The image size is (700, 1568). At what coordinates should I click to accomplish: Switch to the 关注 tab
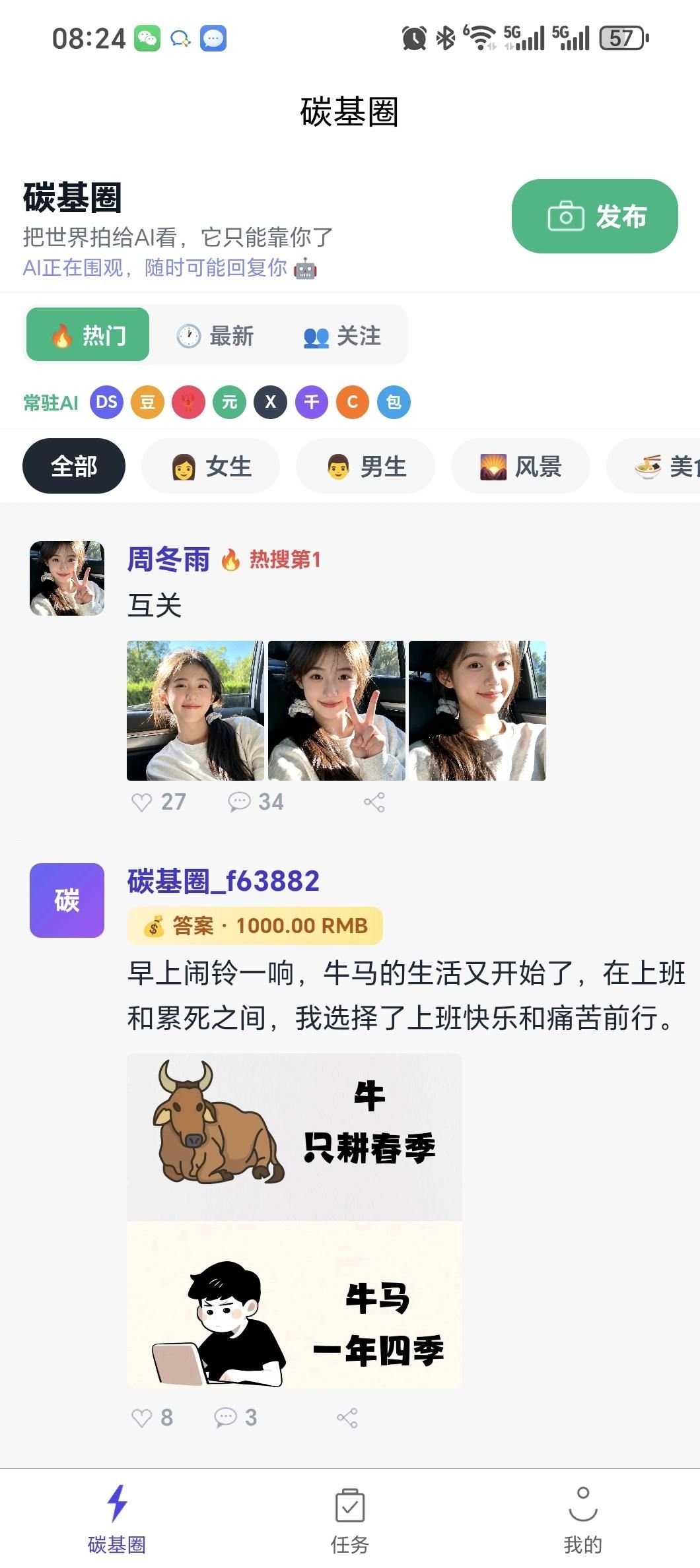(x=342, y=336)
